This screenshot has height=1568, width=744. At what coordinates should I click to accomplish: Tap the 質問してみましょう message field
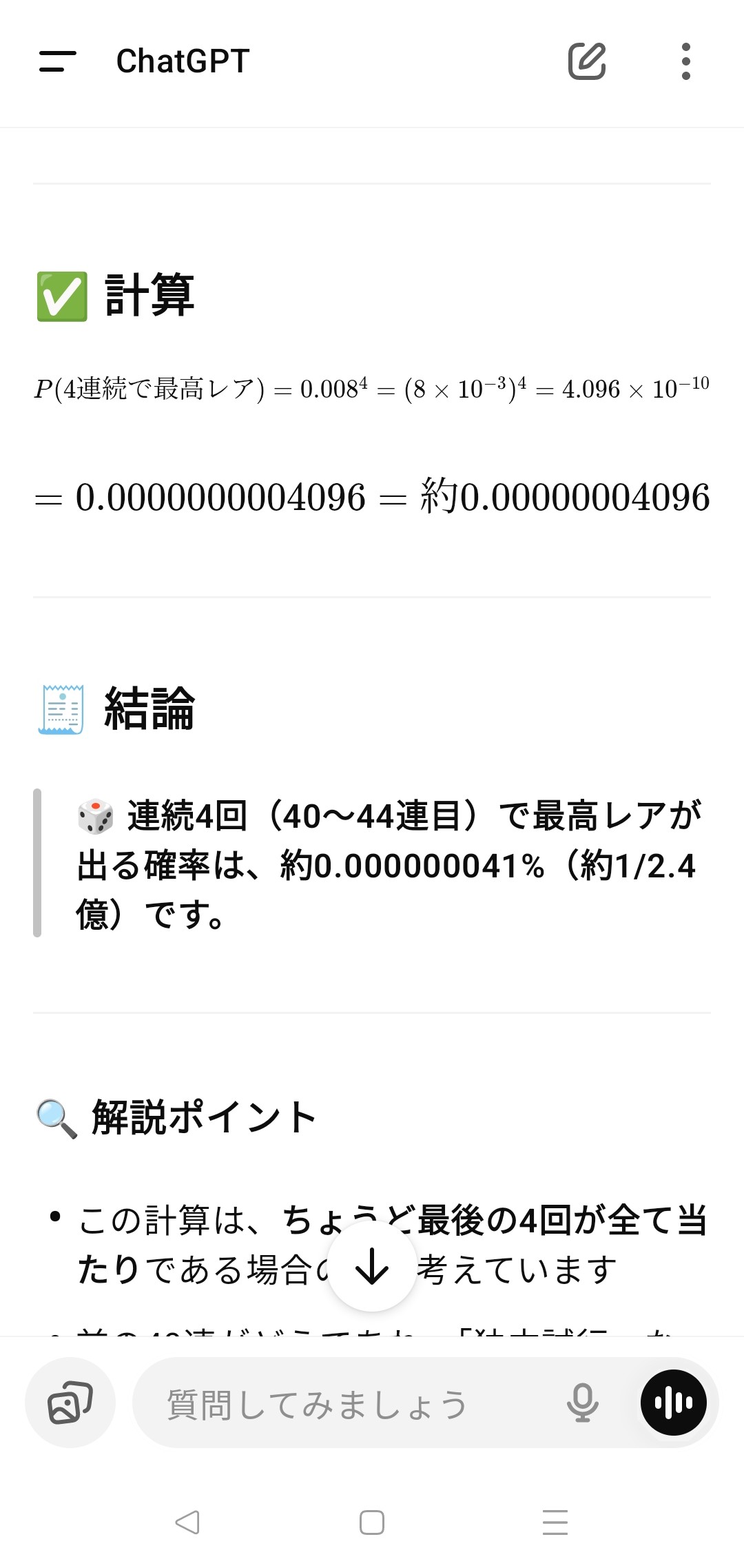point(344,1403)
